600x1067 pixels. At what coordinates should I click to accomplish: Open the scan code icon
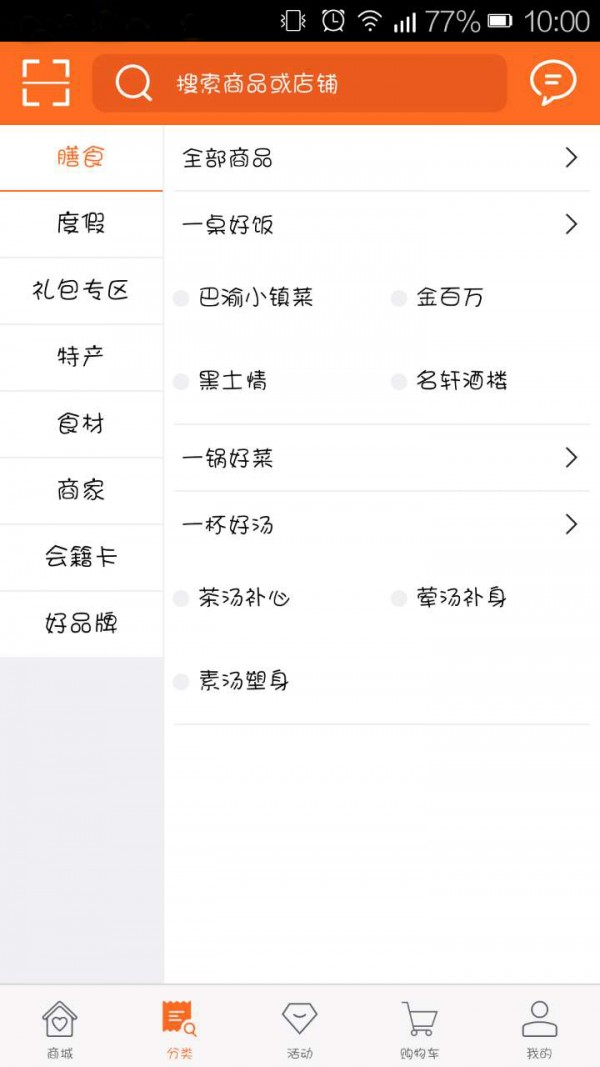[46, 83]
